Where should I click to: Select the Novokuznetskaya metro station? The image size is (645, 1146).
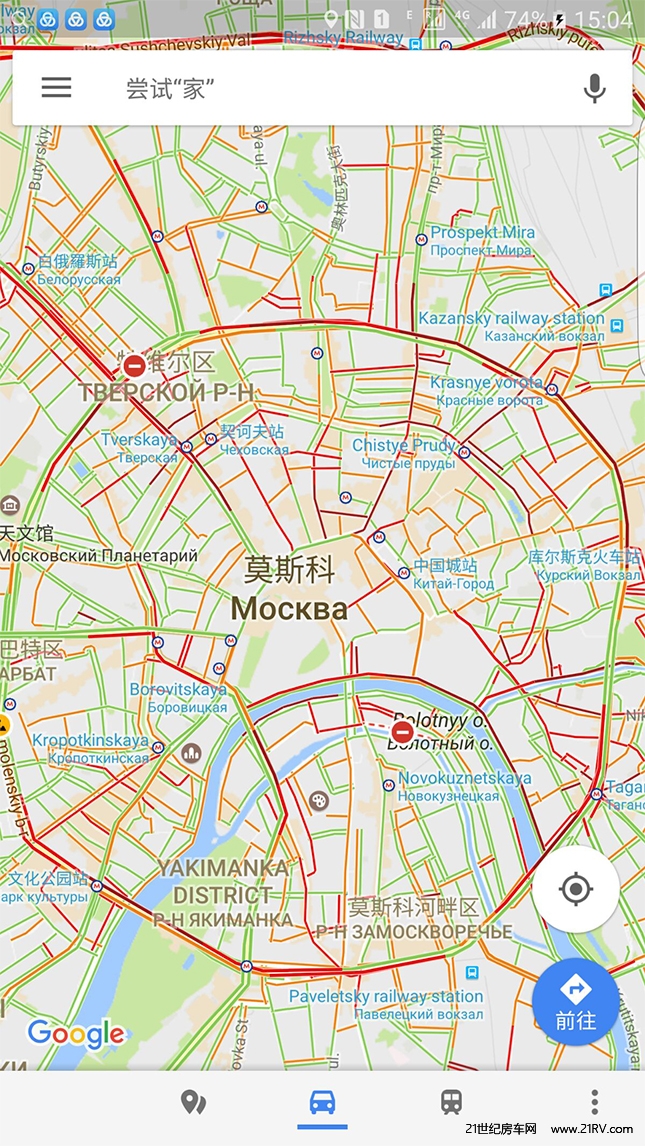[x=465, y=778]
